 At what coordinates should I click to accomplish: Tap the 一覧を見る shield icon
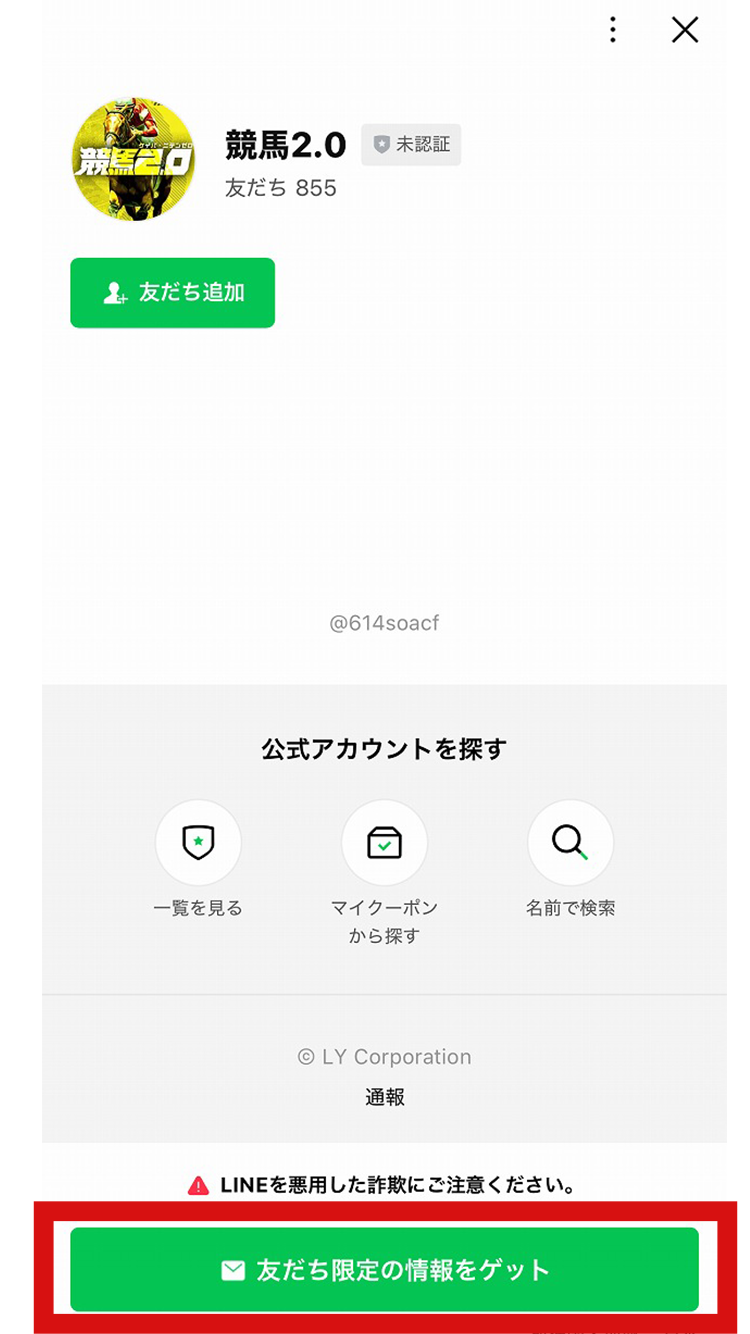[197, 843]
